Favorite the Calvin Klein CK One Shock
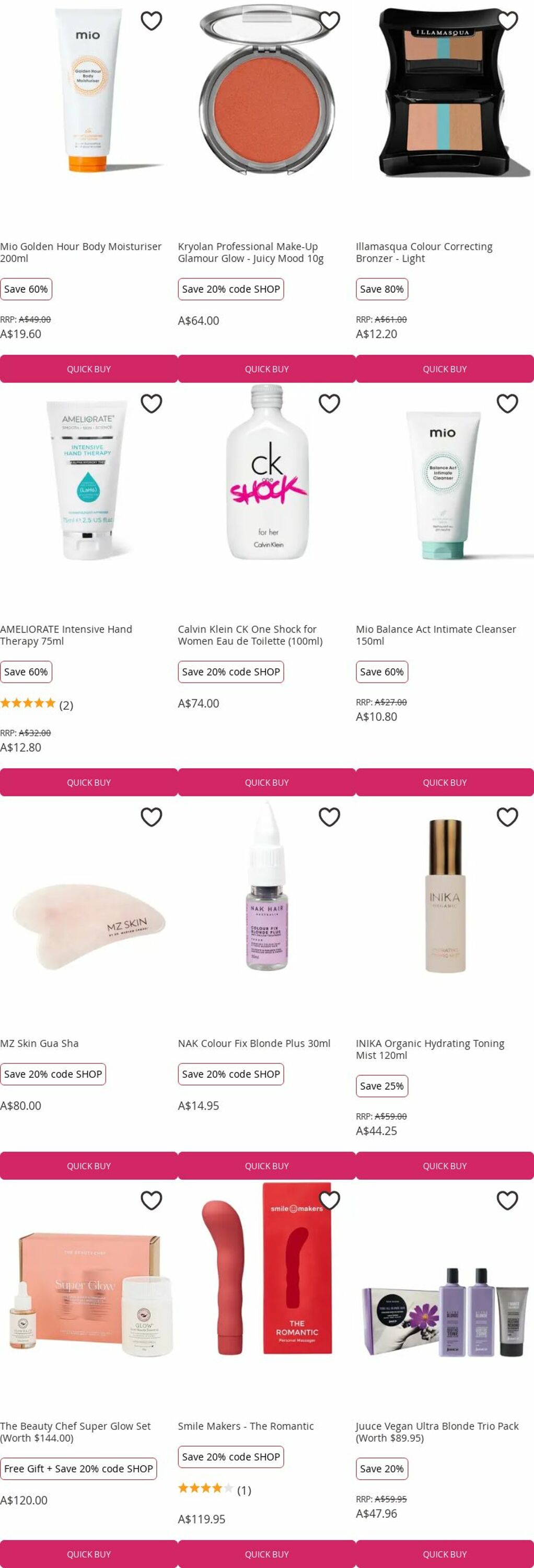This screenshot has width=534, height=1568. (x=329, y=403)
